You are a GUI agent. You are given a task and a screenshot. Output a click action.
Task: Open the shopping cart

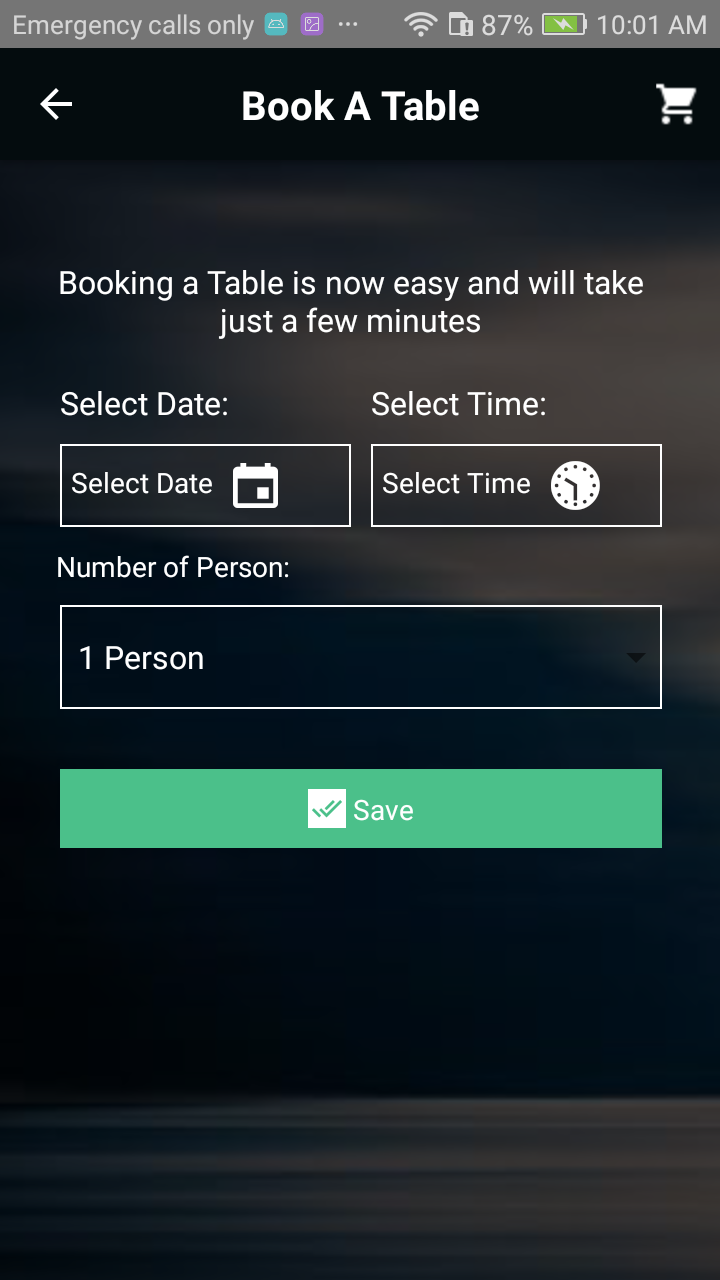676,104
